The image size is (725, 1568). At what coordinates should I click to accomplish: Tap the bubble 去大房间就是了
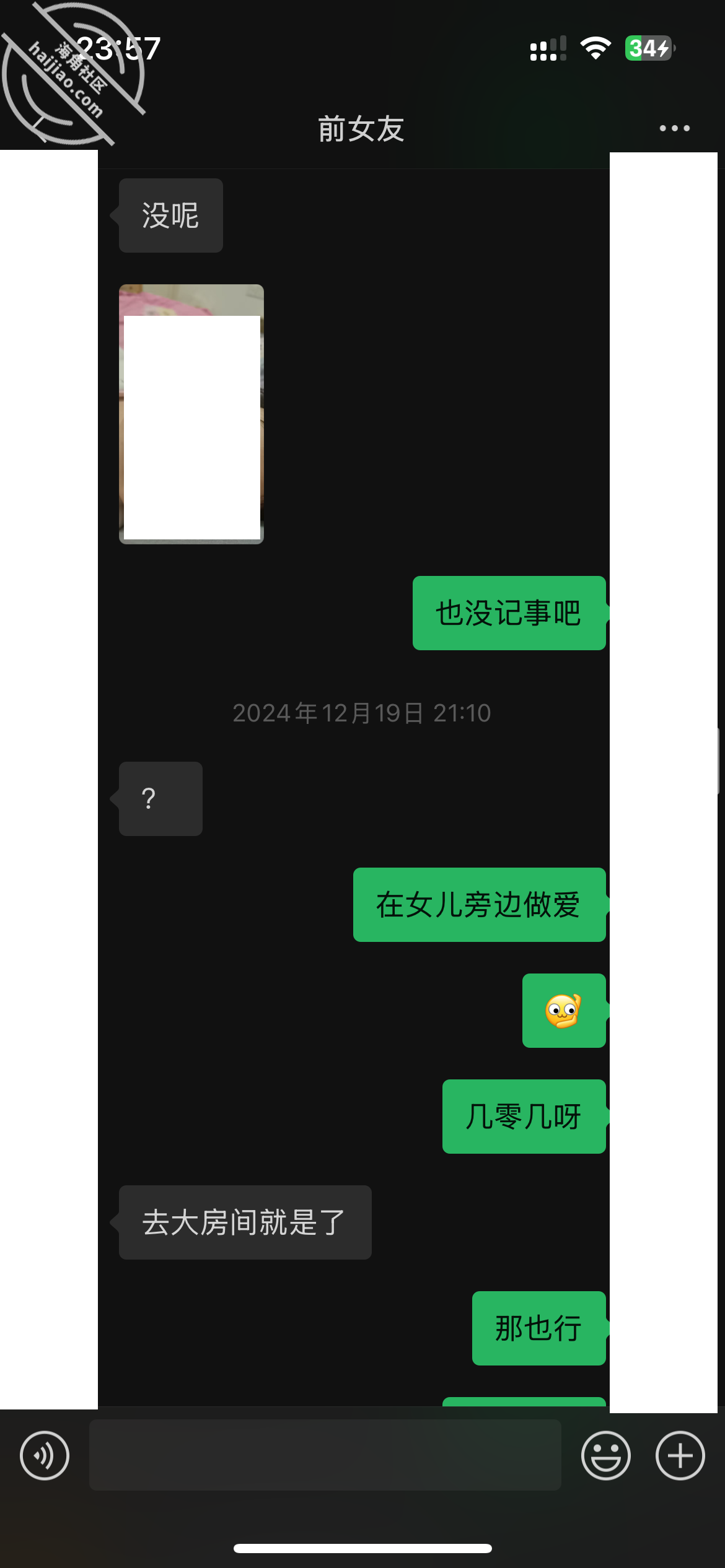(x=244, y=1221)
